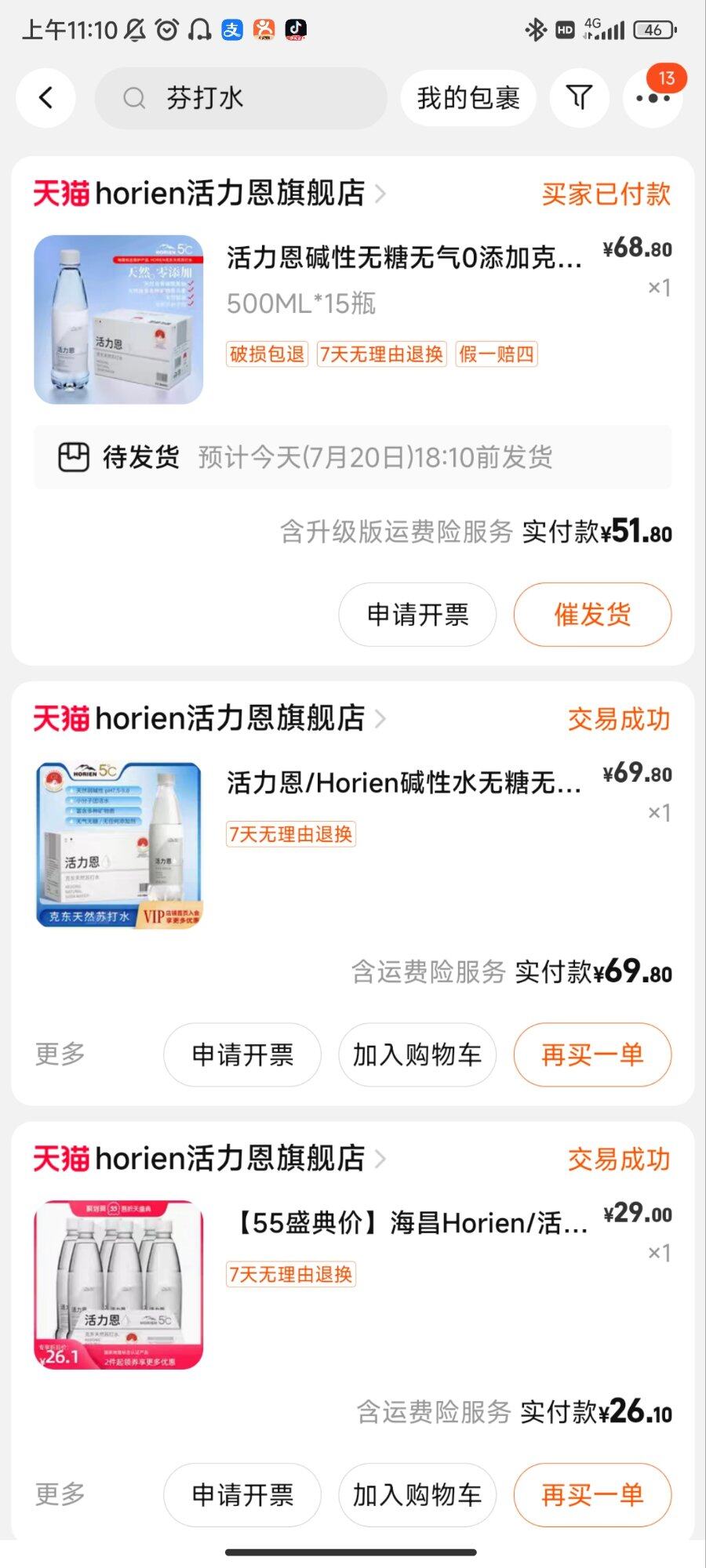Open the filter funnel icon
Screen dimensions: 706x1568
(579, 98)
